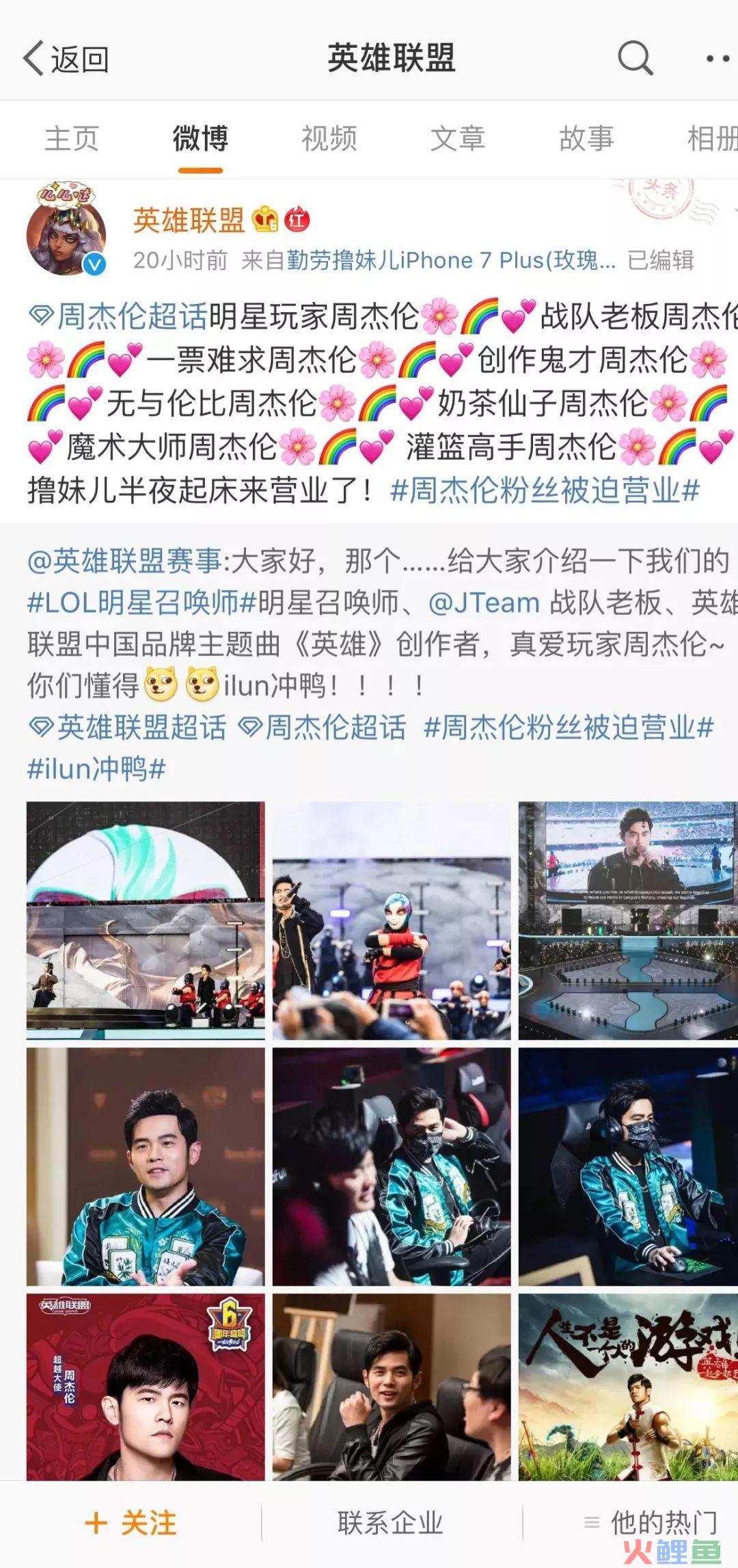Follow the account with 关注
The height and width of the screenshot is (1568, 738).
tap(131, 1523)
